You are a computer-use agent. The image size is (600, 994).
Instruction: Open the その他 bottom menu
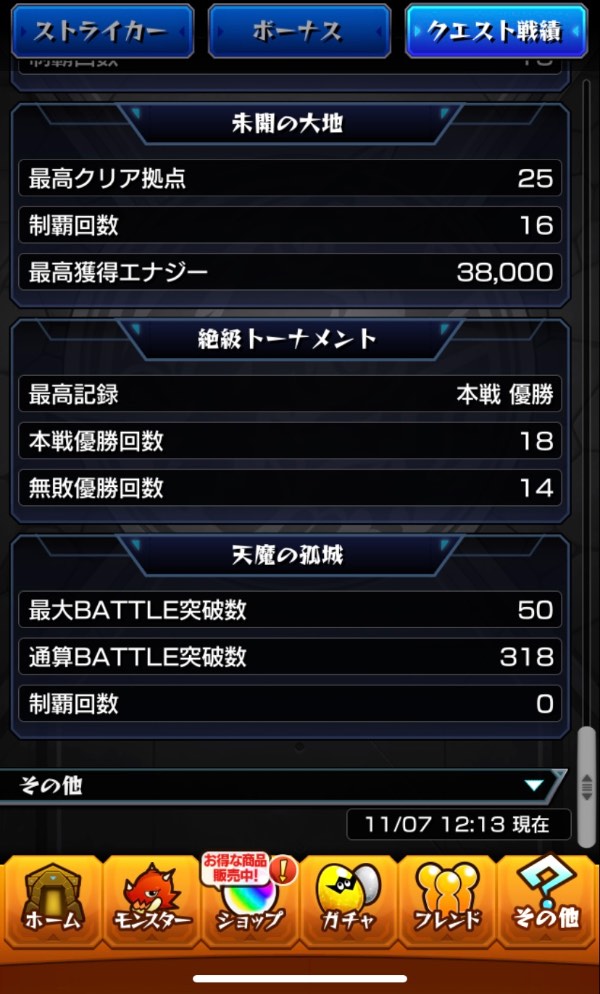pos(546,900)
